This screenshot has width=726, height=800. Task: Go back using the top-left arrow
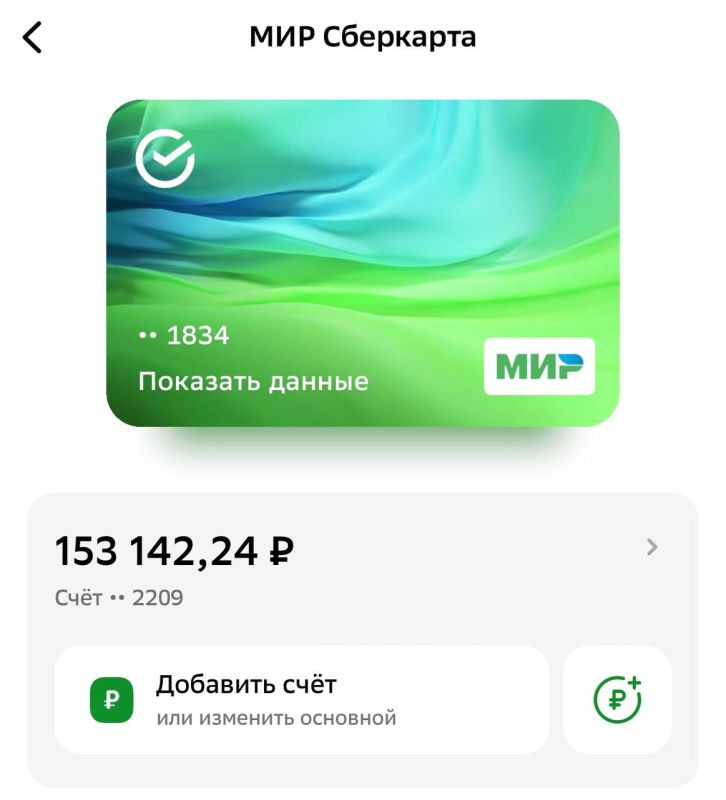tap(33, 38)
